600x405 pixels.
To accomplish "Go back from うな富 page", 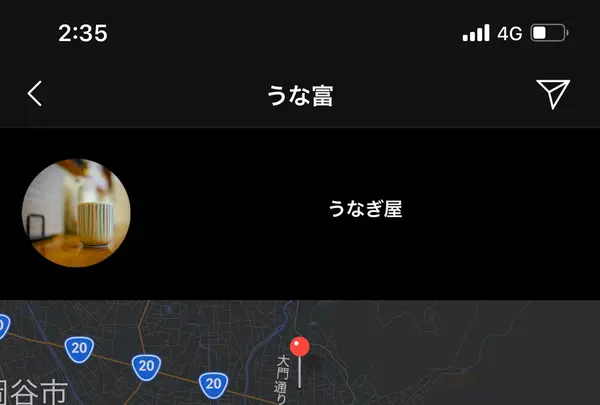I will (35, 94).
